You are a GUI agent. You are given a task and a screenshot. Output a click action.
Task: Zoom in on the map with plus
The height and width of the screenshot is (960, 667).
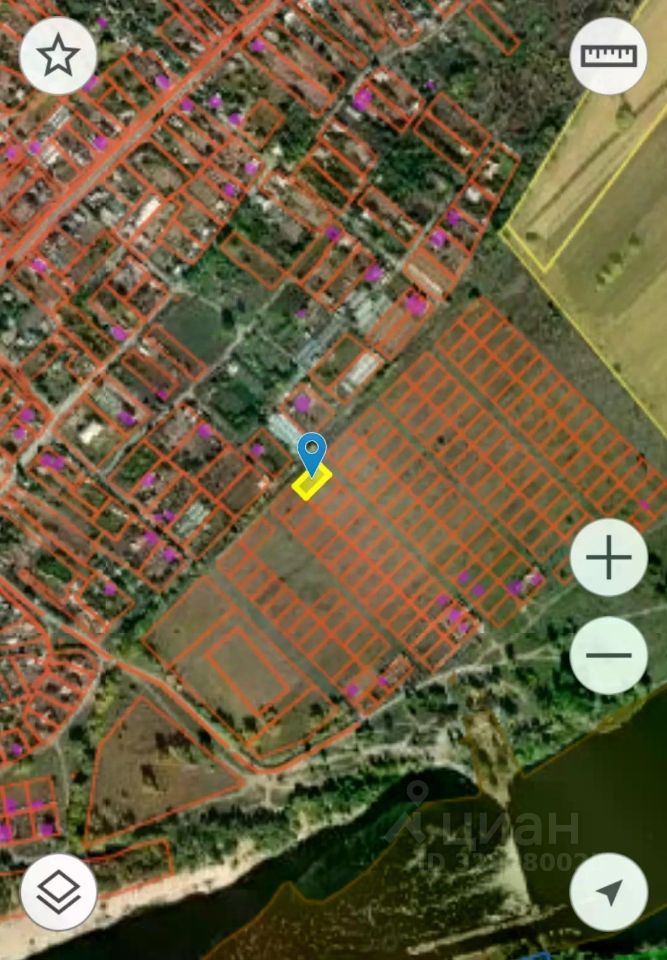pos(608,558)
